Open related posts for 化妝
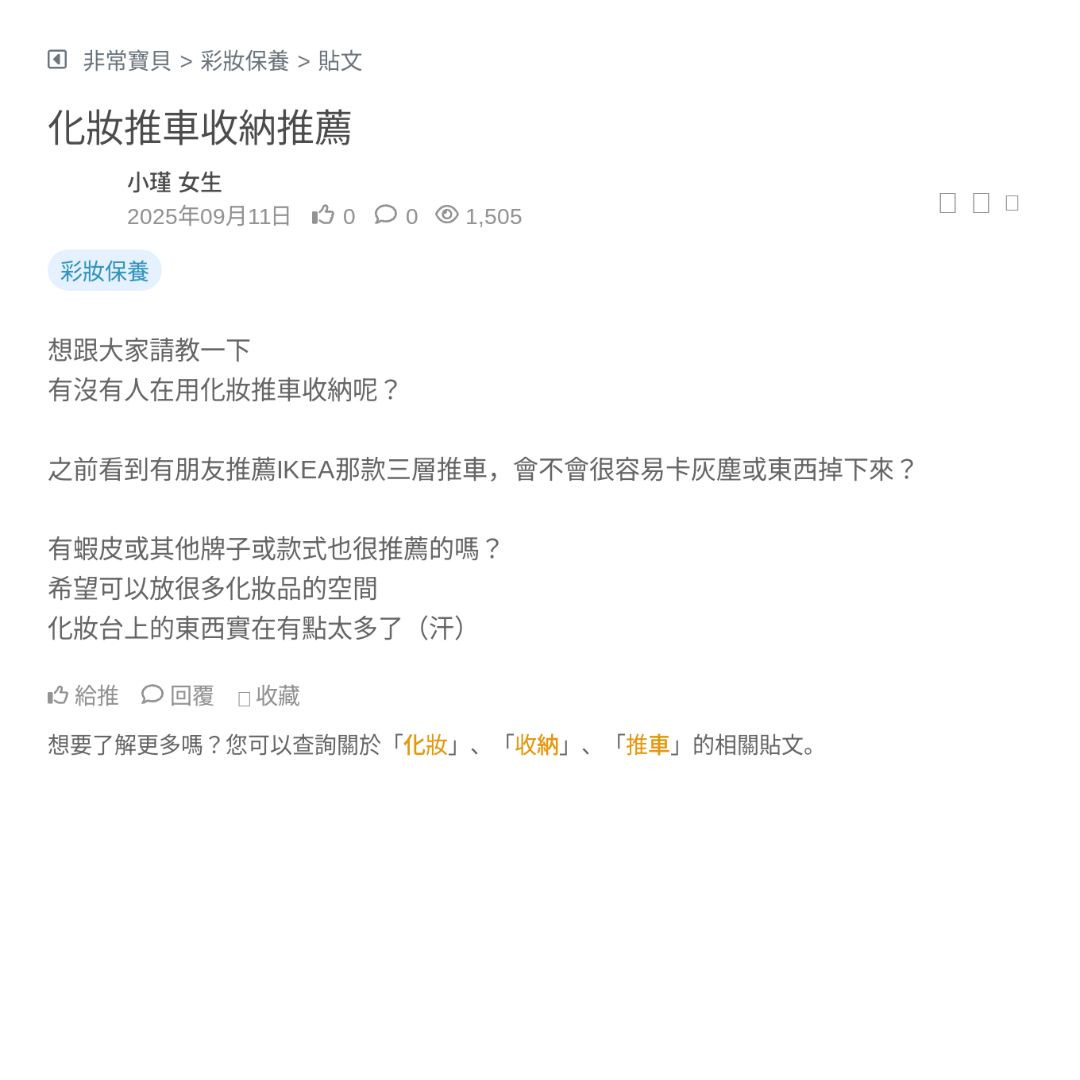The width and height of the screenshot is (1080, 1080). [425, 745]
